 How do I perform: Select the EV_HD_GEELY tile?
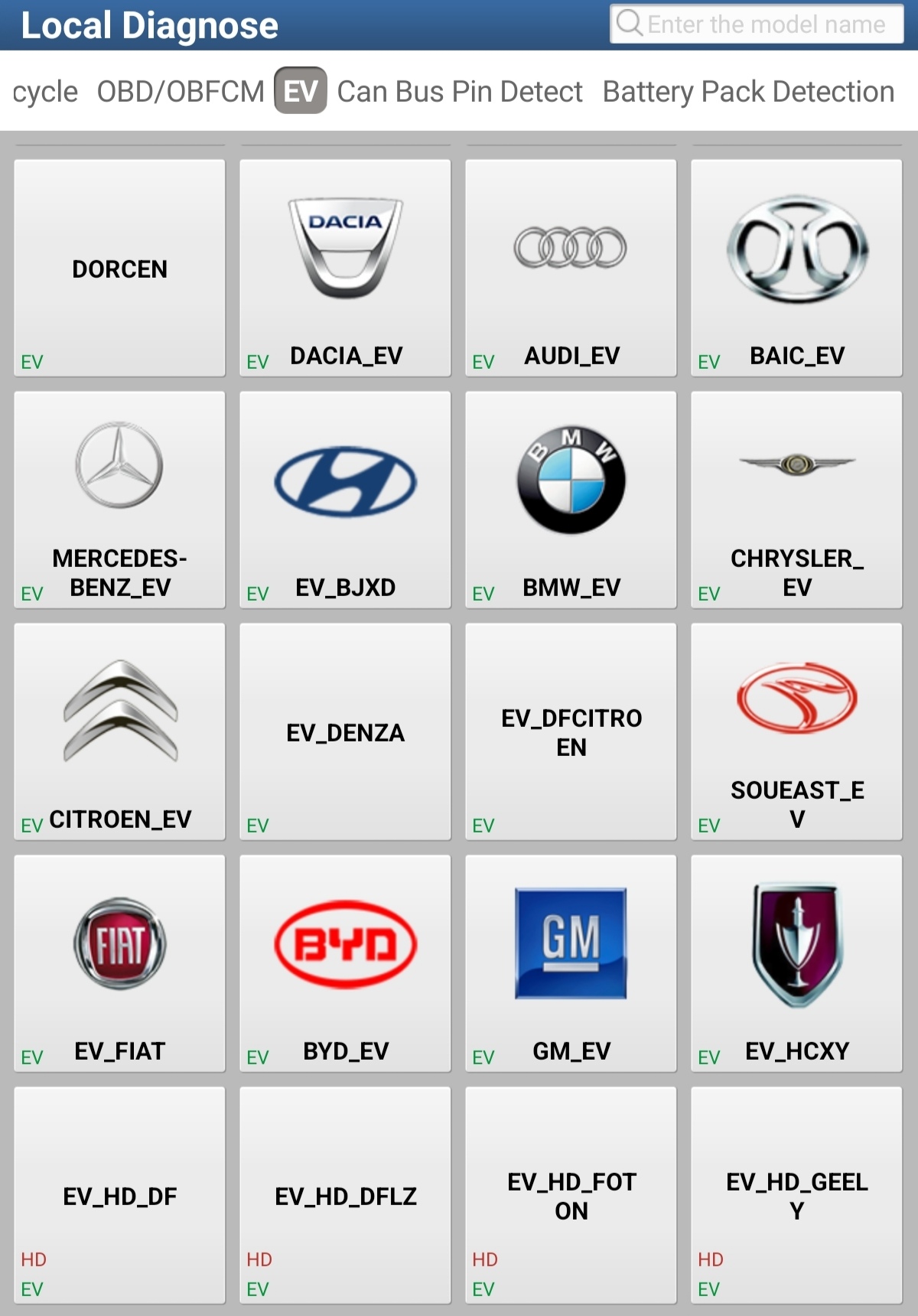[796, 1195]
